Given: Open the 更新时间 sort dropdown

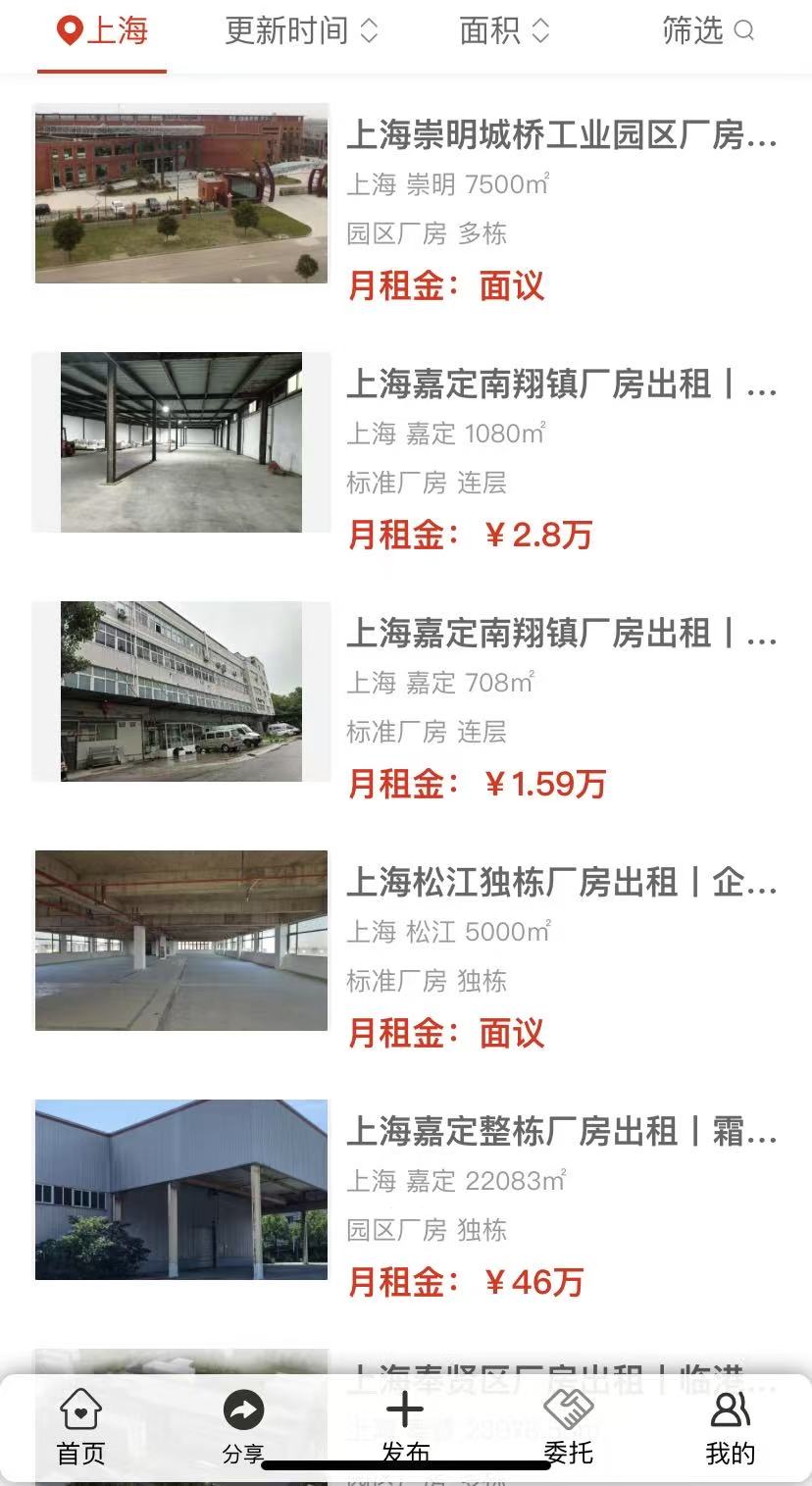Looking at the screenshot, I should 301,32.
